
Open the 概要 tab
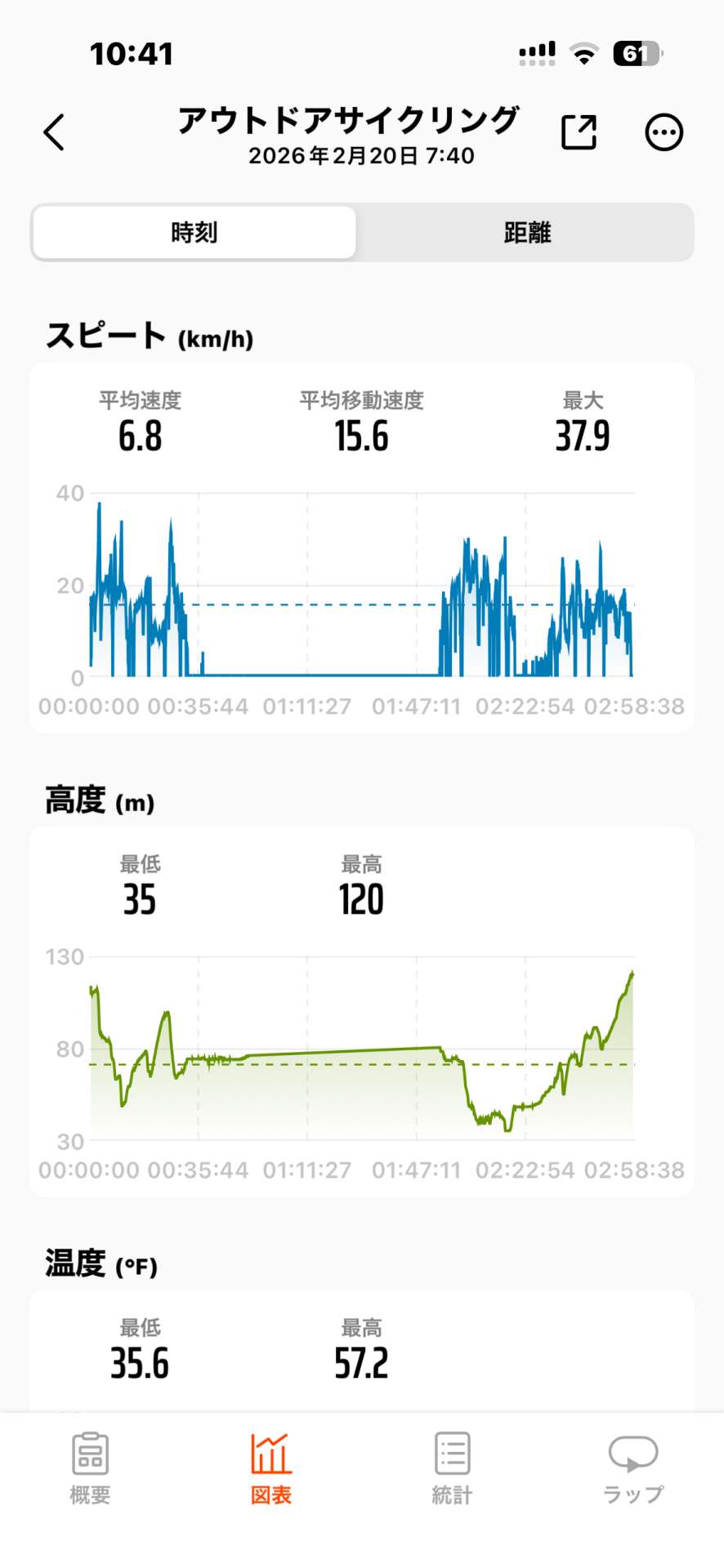(x=90, y=1468)
